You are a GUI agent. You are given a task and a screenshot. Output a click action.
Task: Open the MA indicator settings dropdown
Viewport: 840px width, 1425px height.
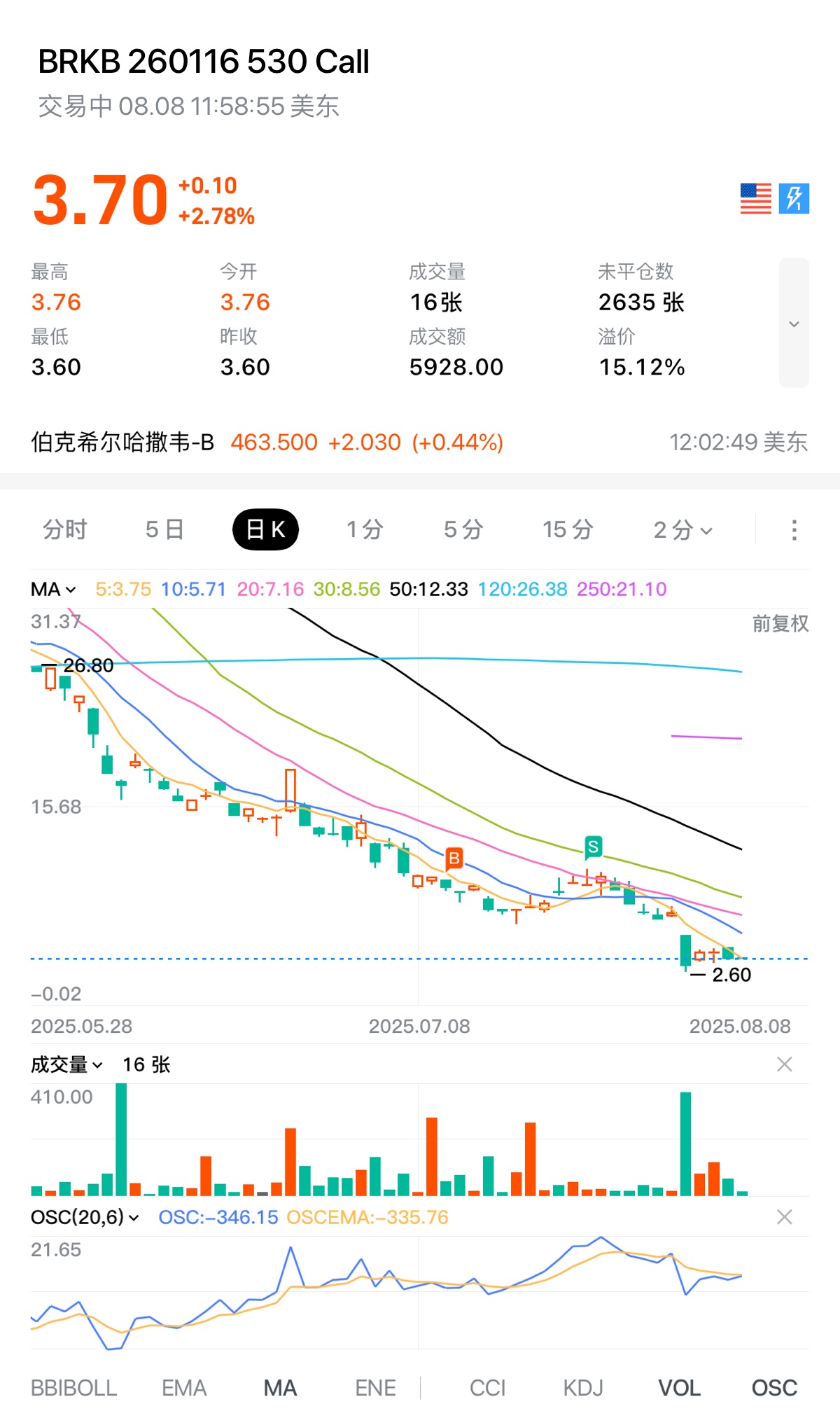(53, 590)
